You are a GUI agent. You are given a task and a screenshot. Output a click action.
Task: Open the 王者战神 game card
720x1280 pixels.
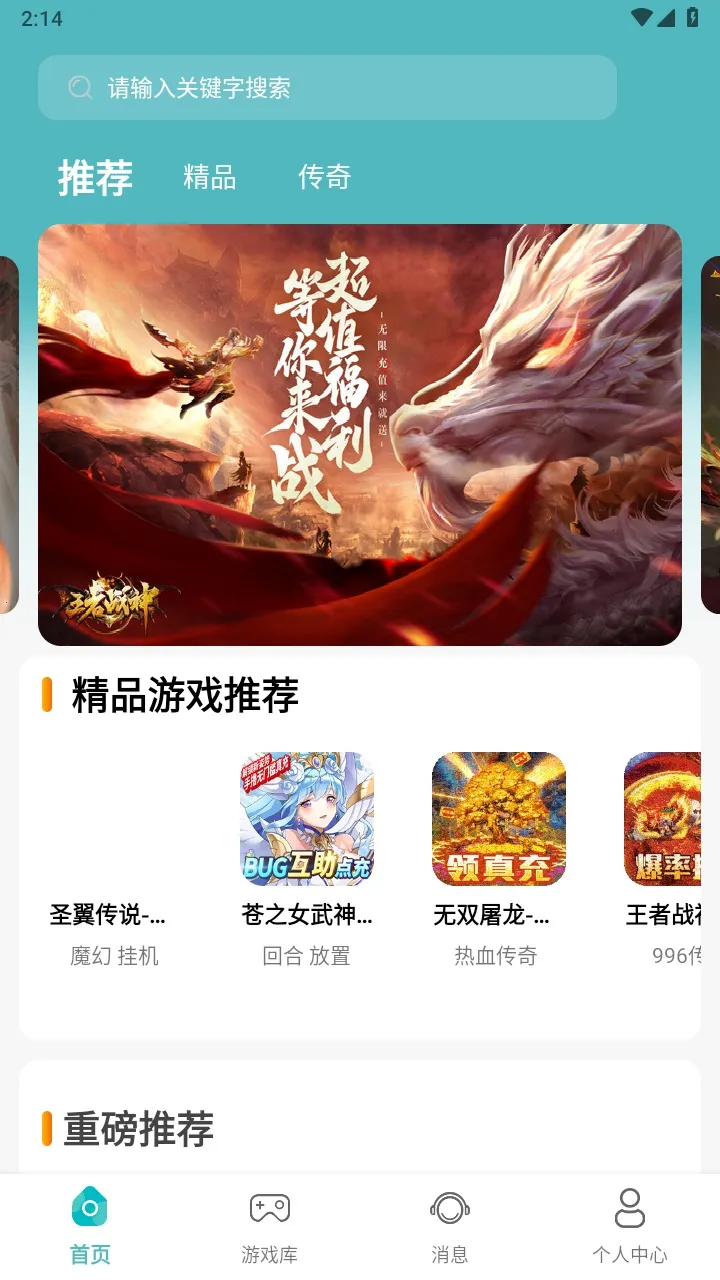point(664,820)
